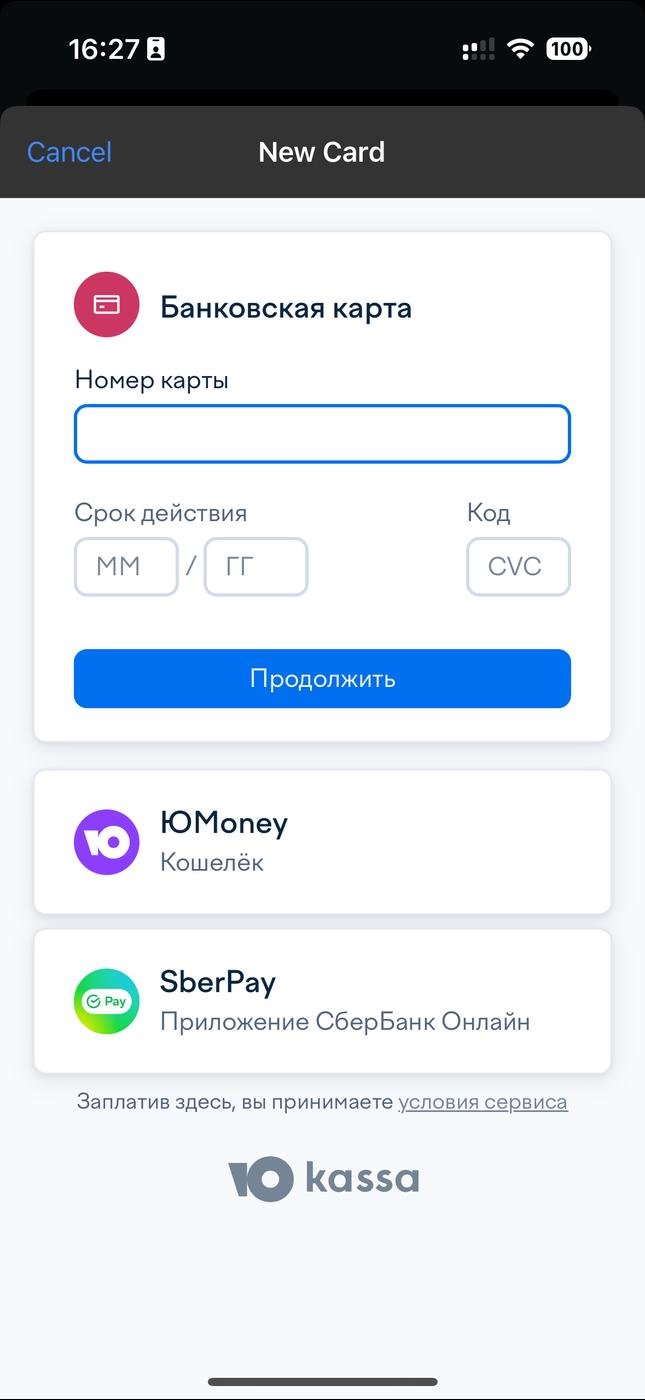Enter the CVC code field
This screenshot has width=645, height=1400.
(518, 567)
